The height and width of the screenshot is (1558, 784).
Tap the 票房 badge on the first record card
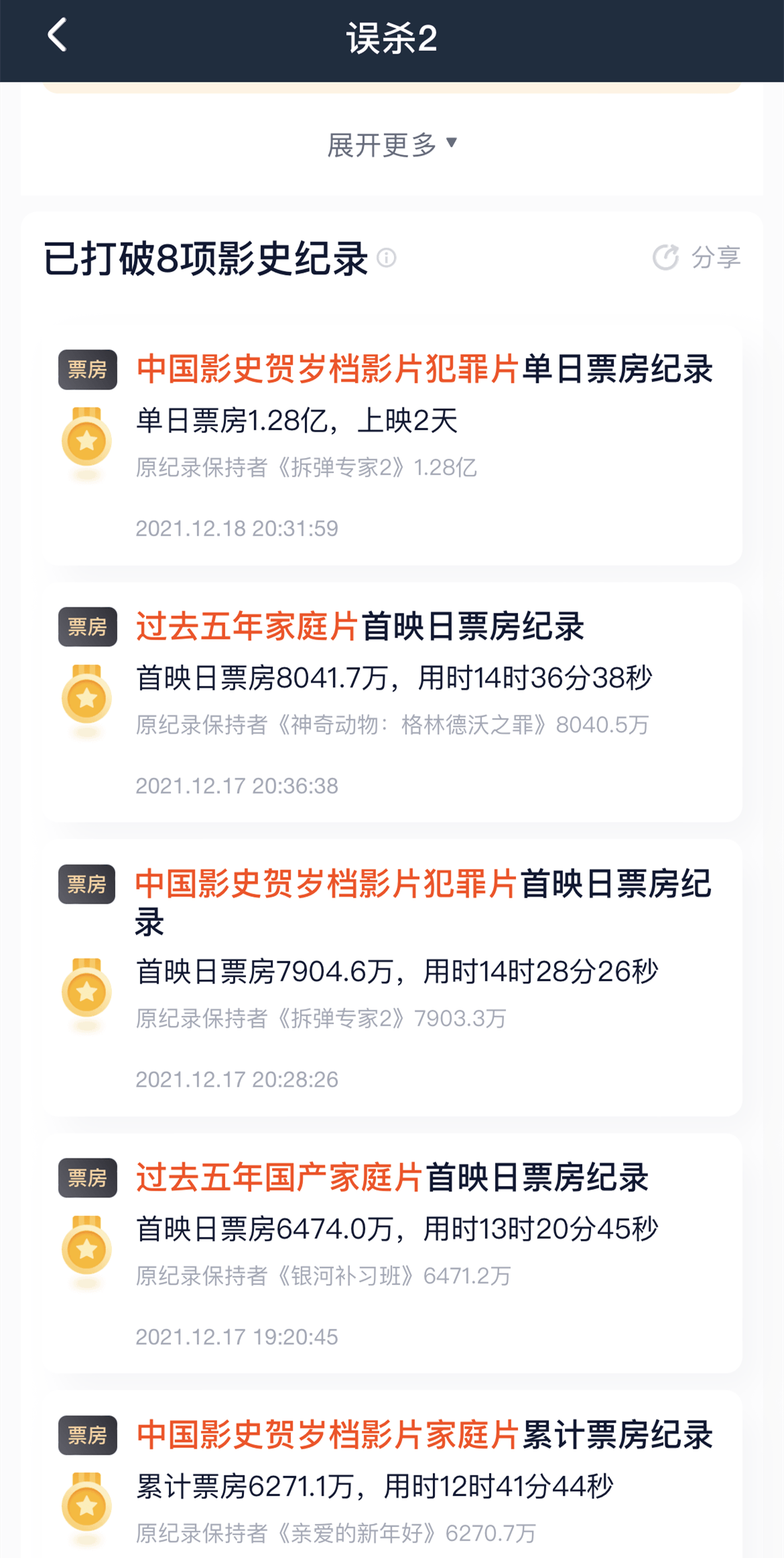86,369
